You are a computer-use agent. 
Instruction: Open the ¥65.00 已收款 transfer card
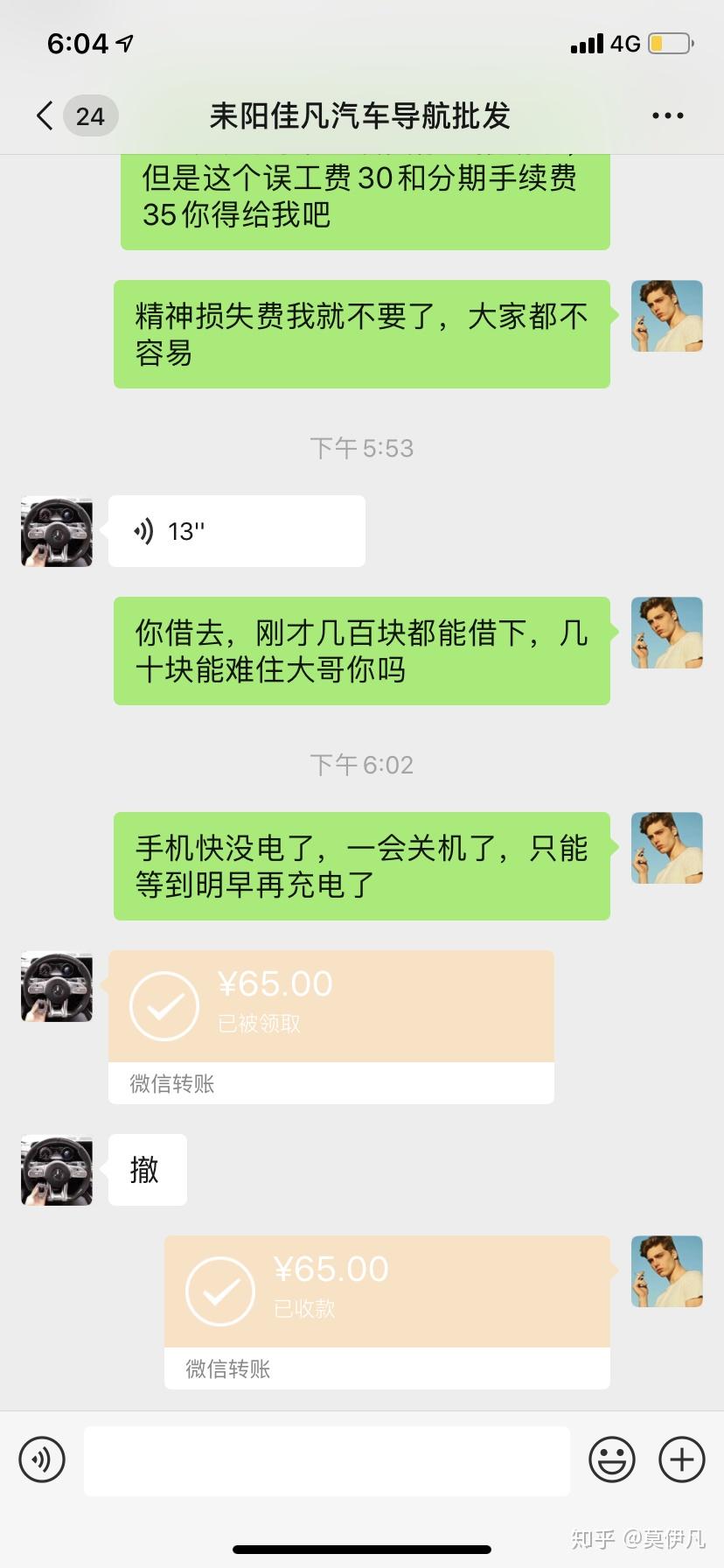[387, 1310]
